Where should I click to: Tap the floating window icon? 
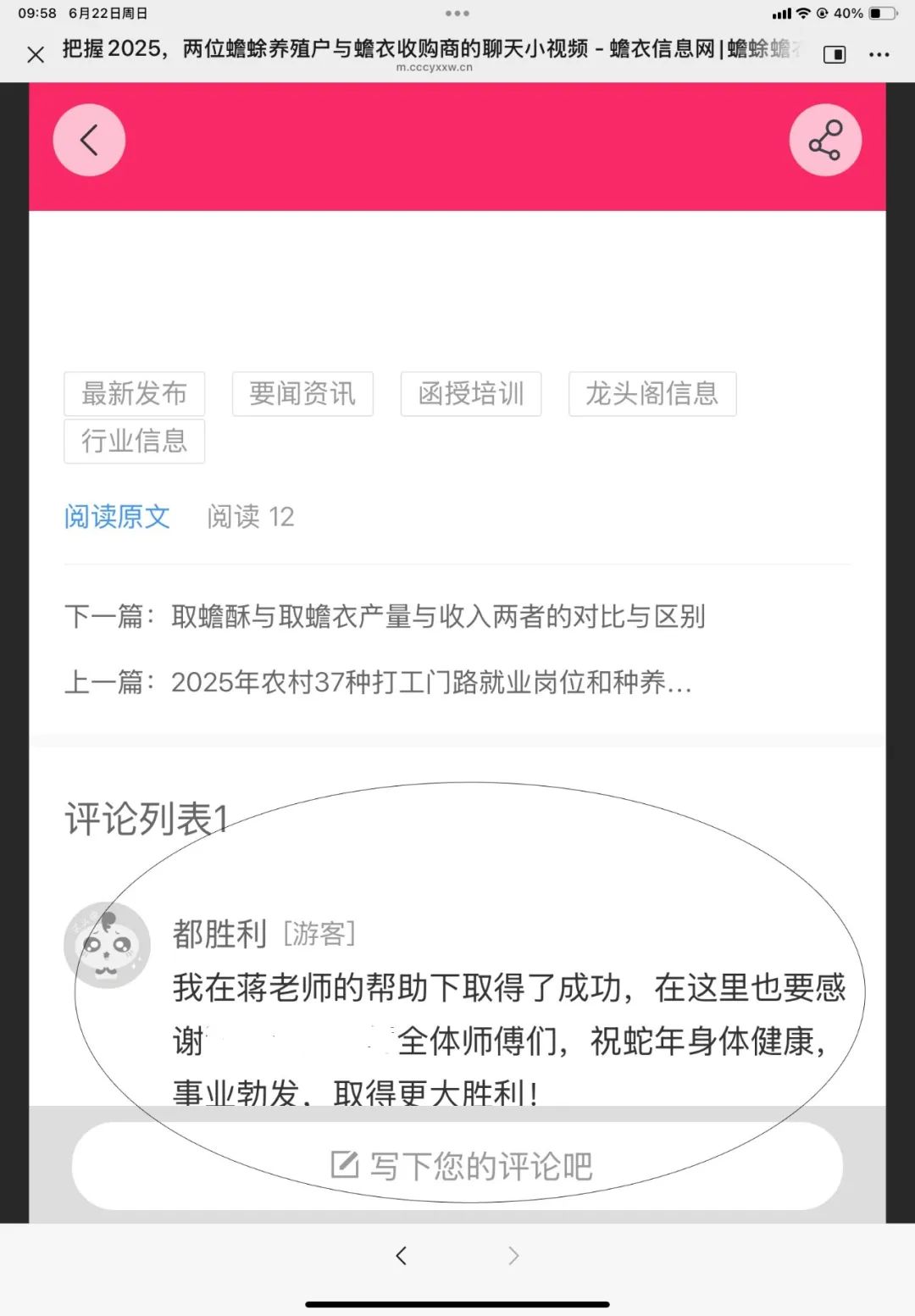click(x=835, y=55)
